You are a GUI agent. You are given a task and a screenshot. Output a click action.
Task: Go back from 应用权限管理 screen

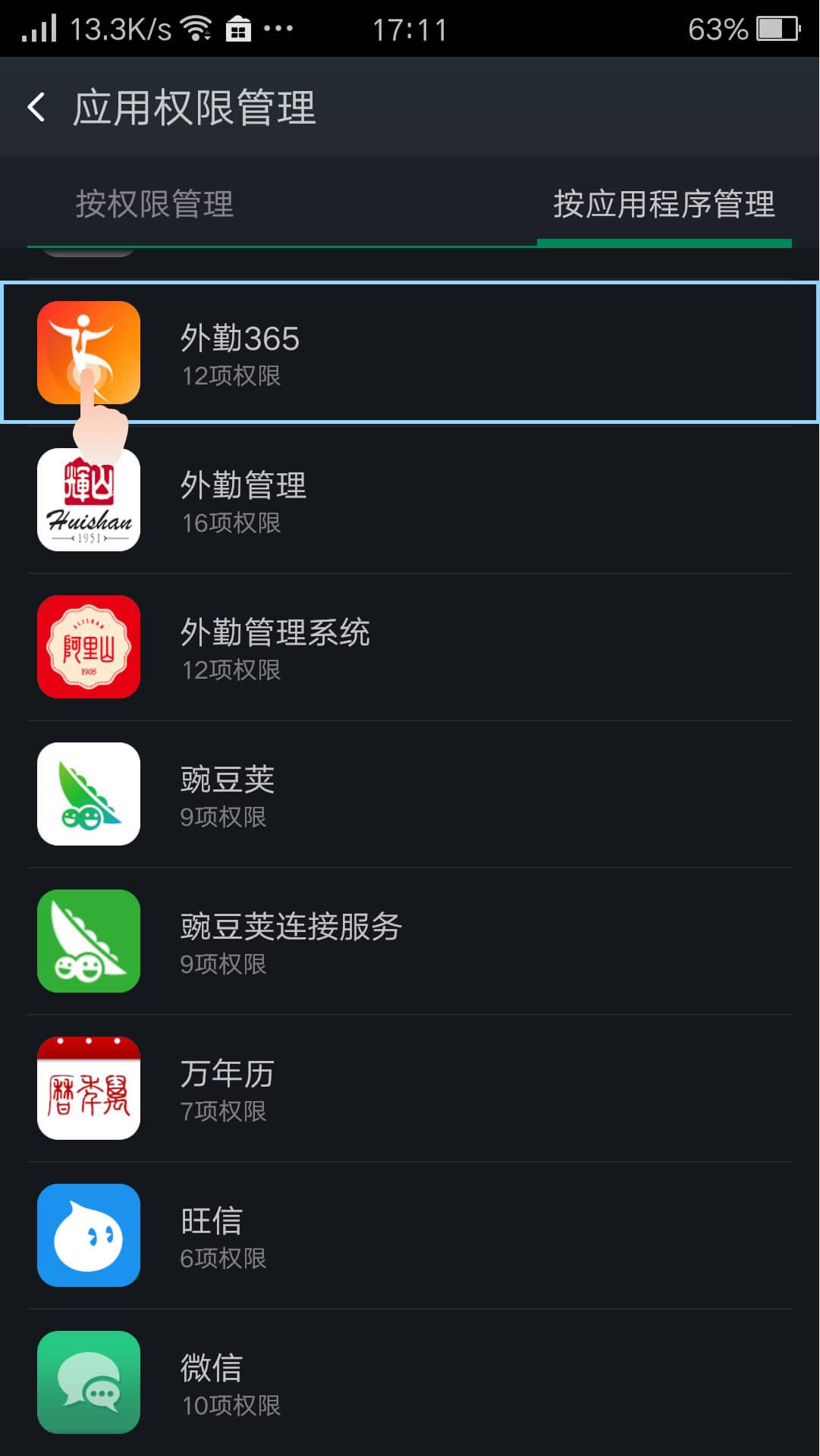coord(36,107)
